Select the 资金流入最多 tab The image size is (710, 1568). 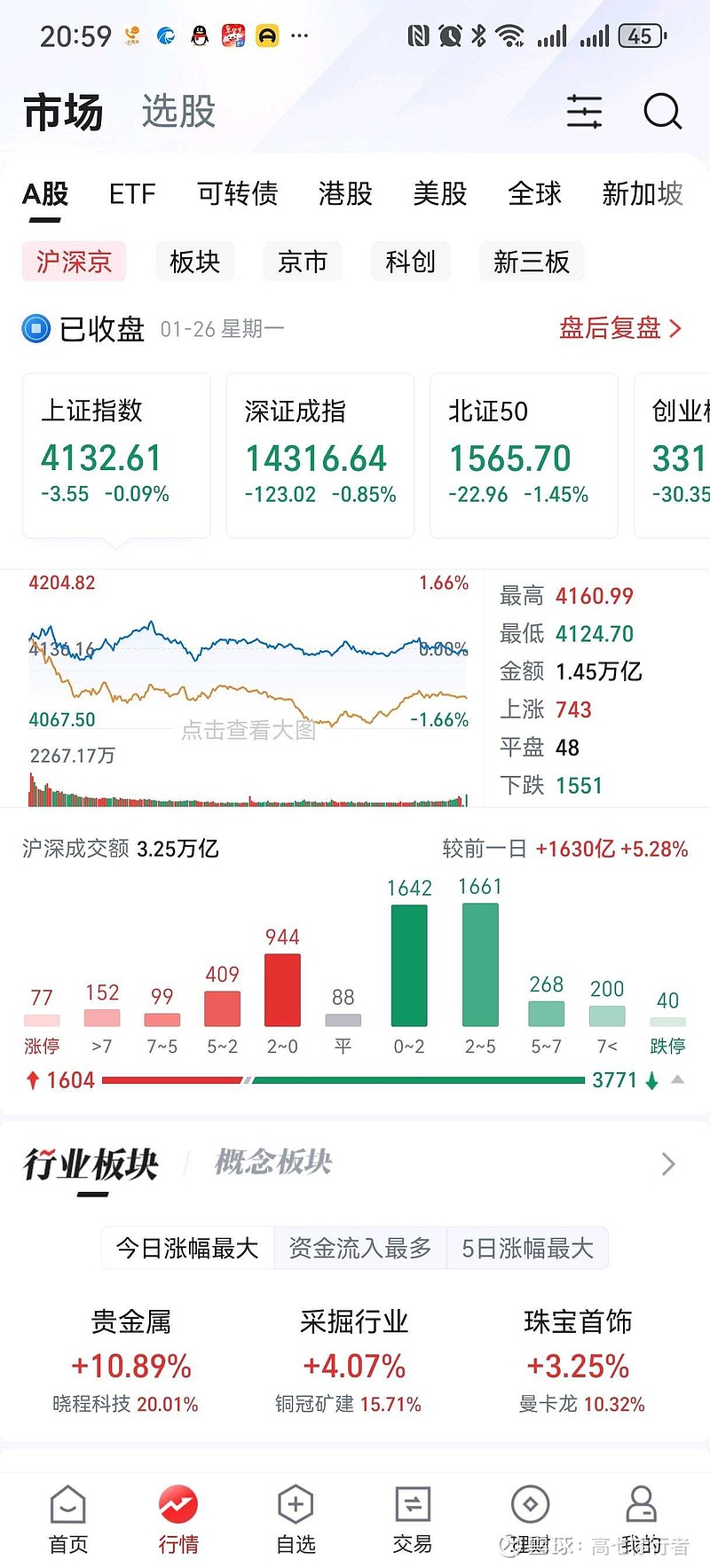(x=359, y=1247)
